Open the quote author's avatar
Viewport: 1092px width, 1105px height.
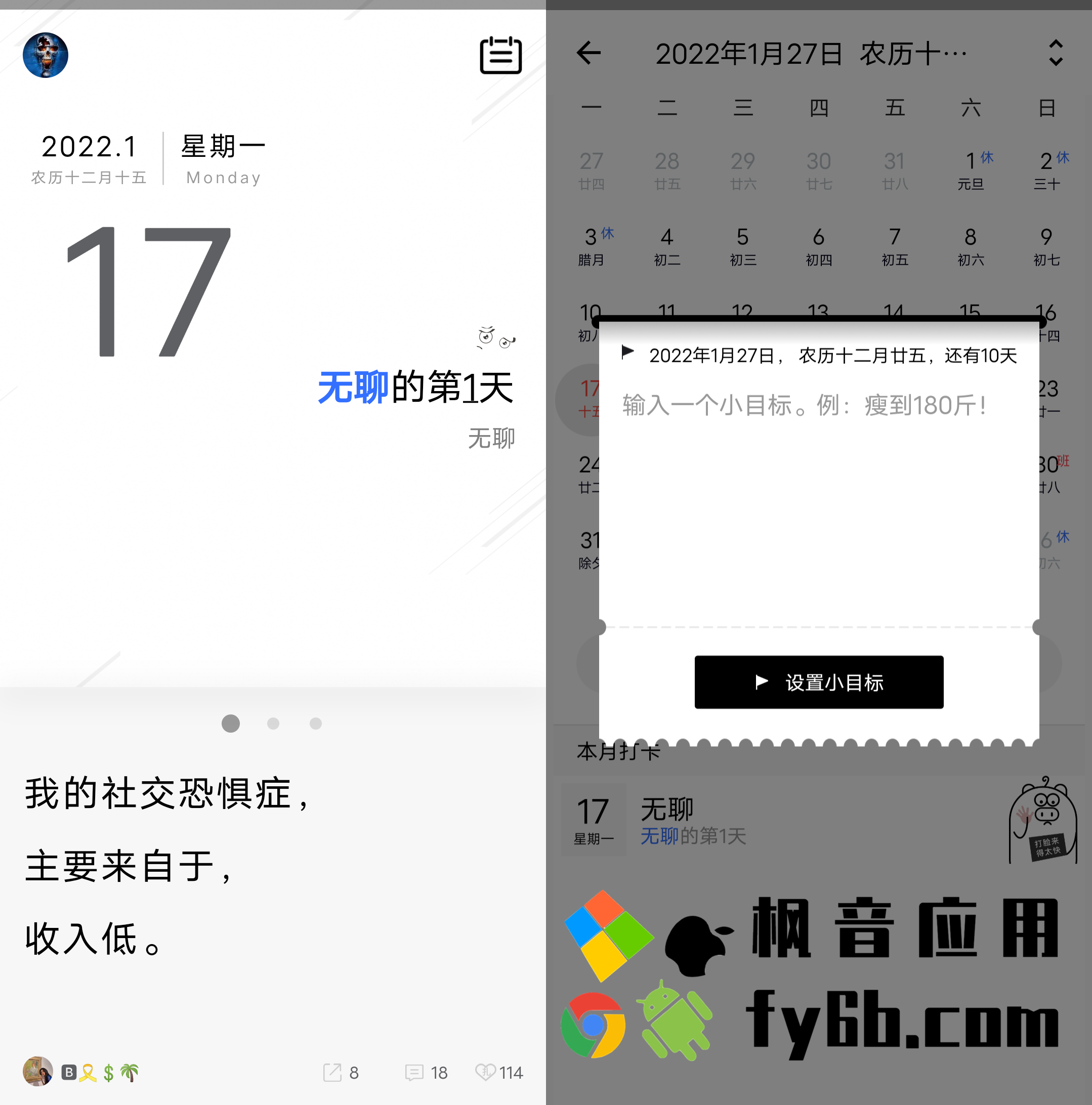pyautogui.click(x=37, y=1071)
